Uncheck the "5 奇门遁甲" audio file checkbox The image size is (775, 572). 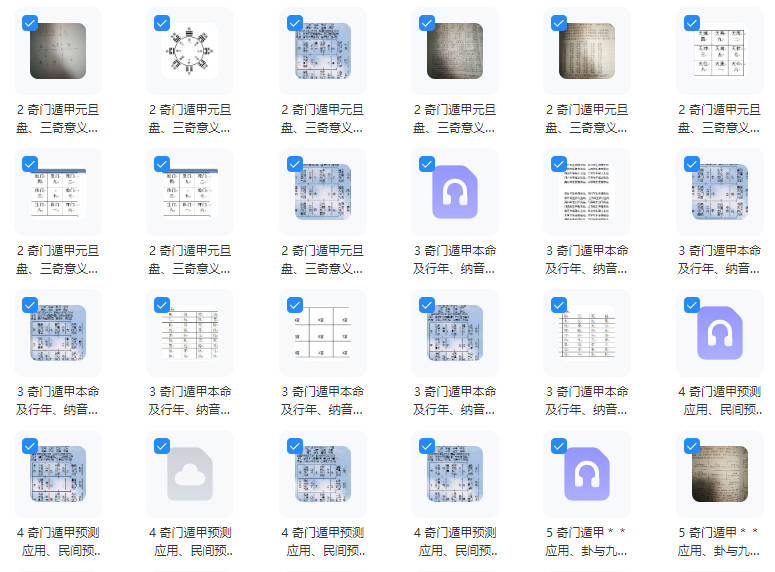click(x=559, y=445)
